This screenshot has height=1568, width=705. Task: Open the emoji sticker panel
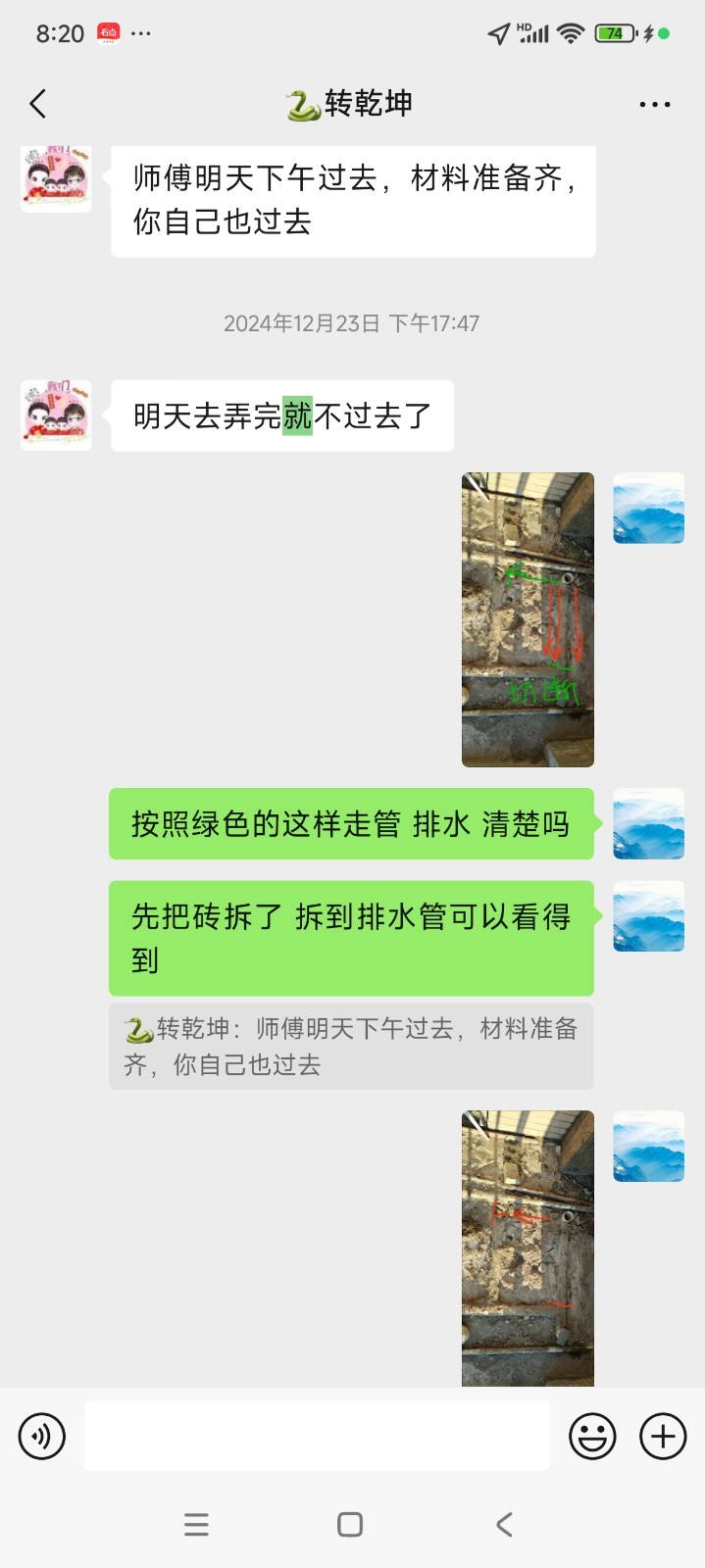coord(592,1437)
